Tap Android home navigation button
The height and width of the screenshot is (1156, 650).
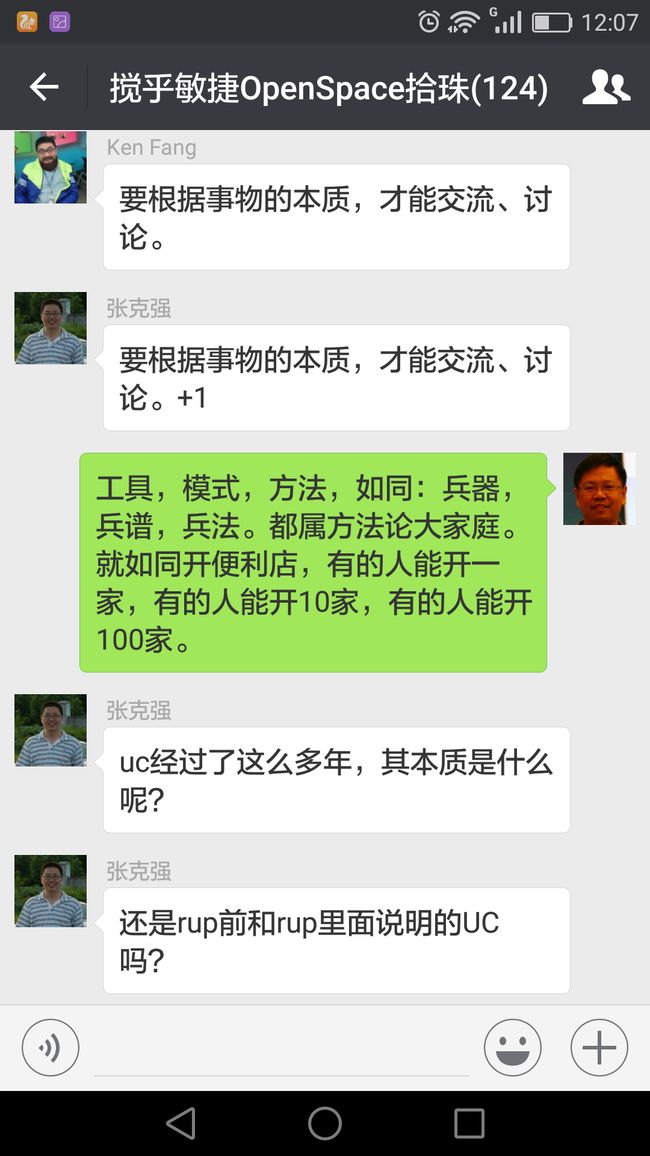[325, 1124]
